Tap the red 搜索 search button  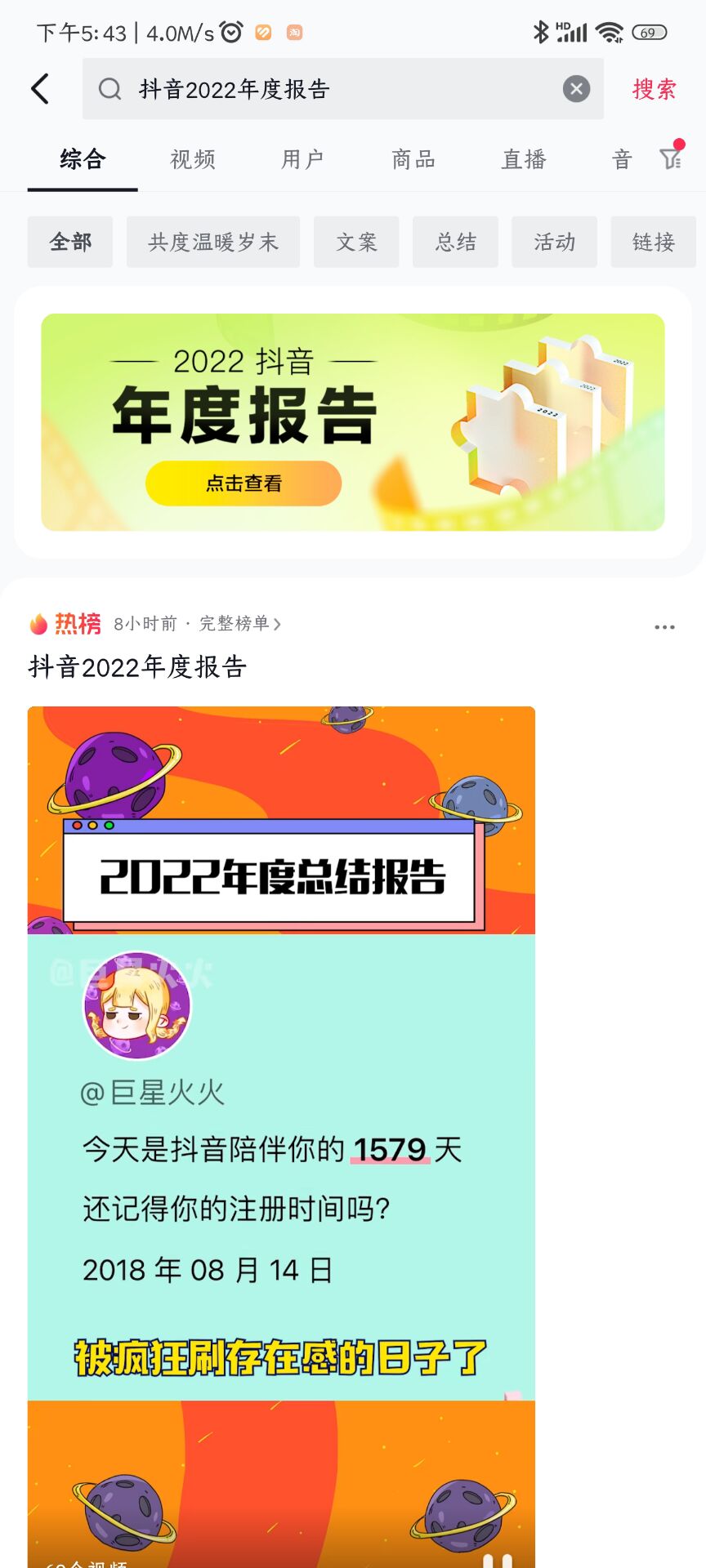coord(654,89)
